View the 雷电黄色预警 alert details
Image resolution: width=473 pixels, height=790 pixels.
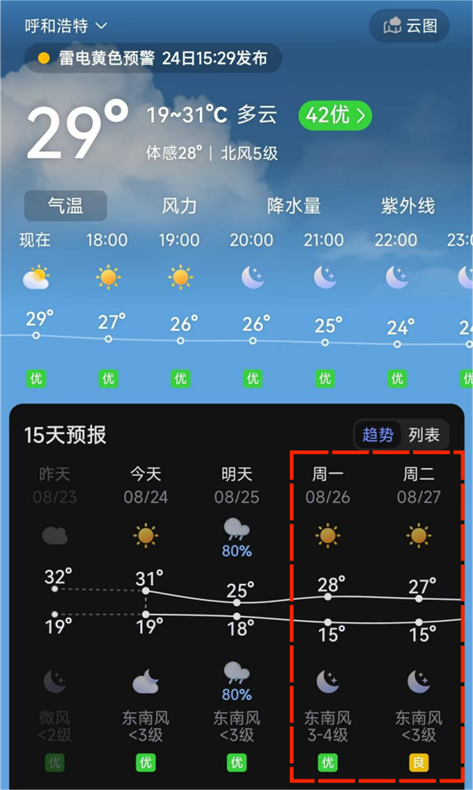[153, 58]
